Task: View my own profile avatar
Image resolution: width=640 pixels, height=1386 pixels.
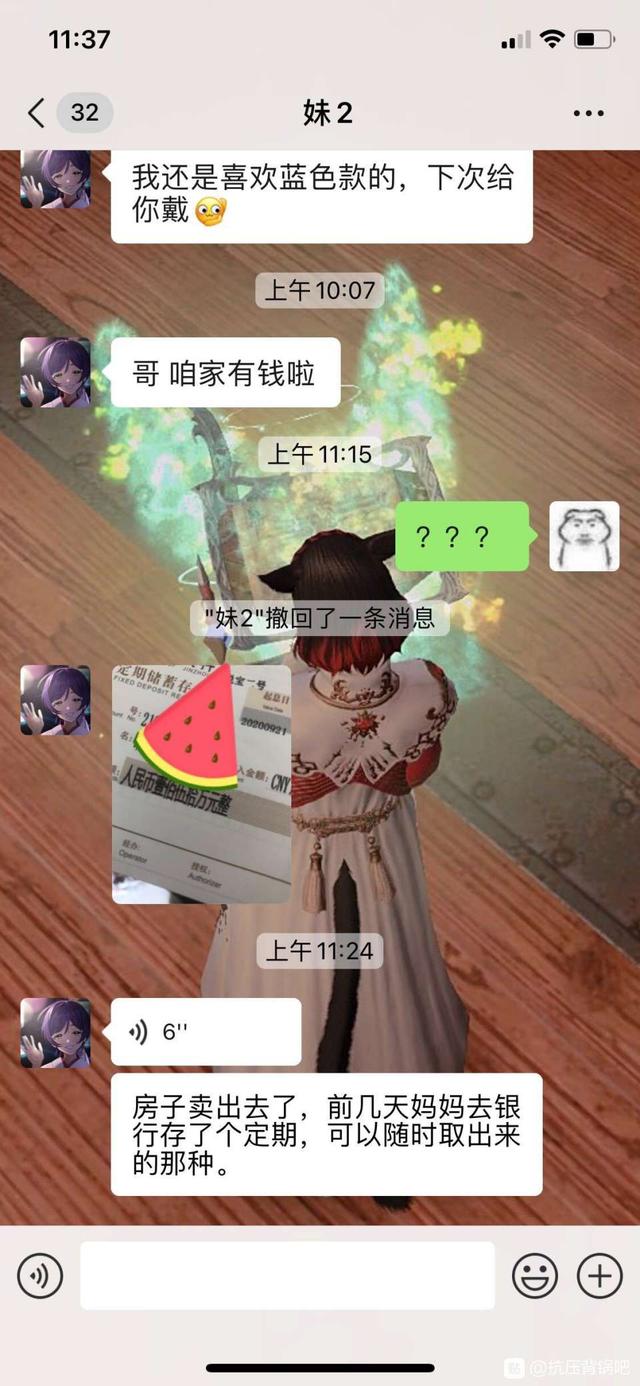Action: pyautogui.click(x=584, y=537)
